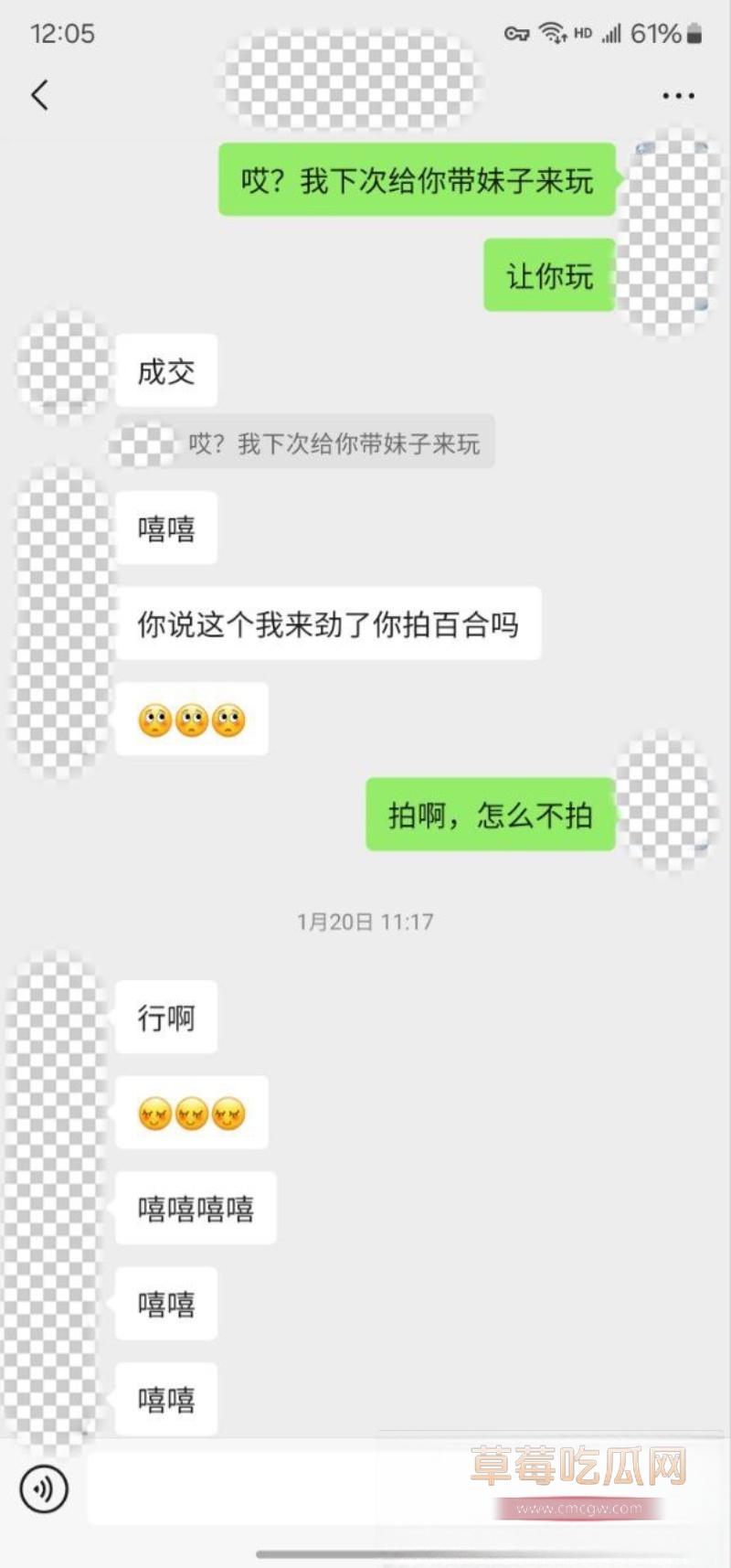This screenshot has width=731, height=1568.
Task: Tap the message with three pleading emojis
Action: 191,719
